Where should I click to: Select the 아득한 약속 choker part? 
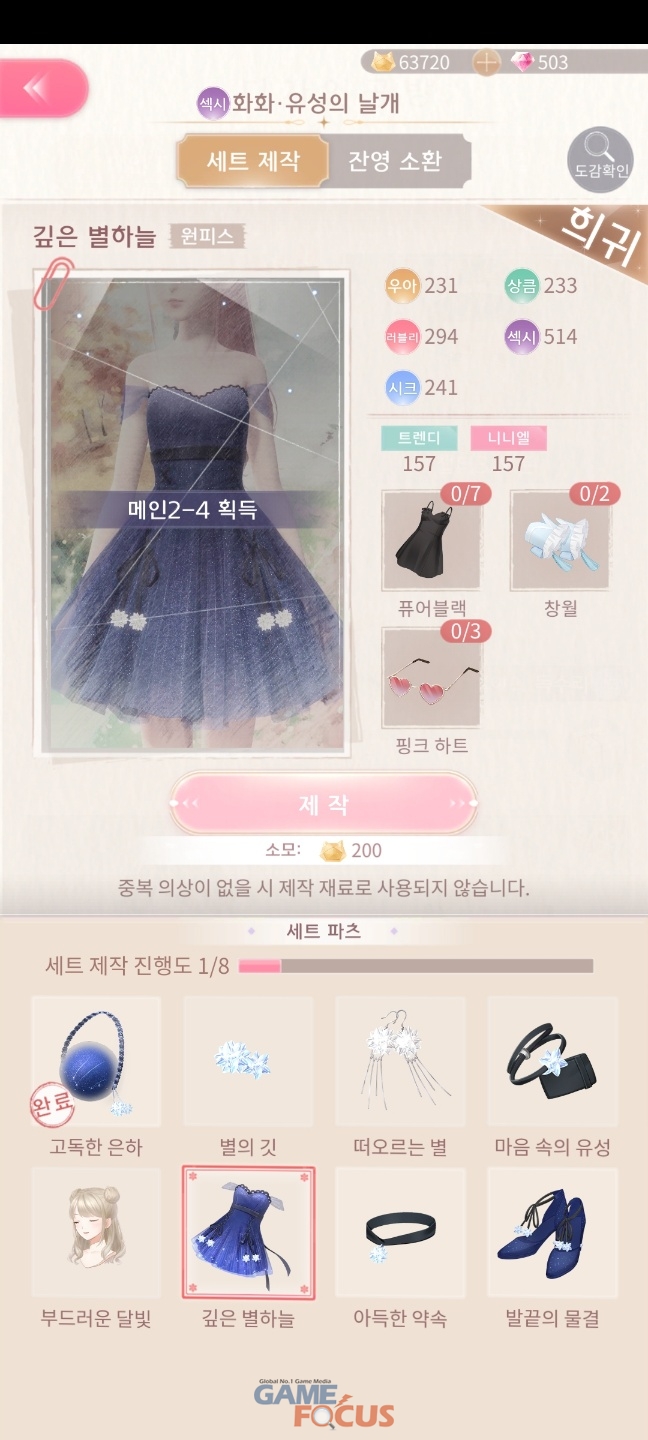coord(400,1233)
